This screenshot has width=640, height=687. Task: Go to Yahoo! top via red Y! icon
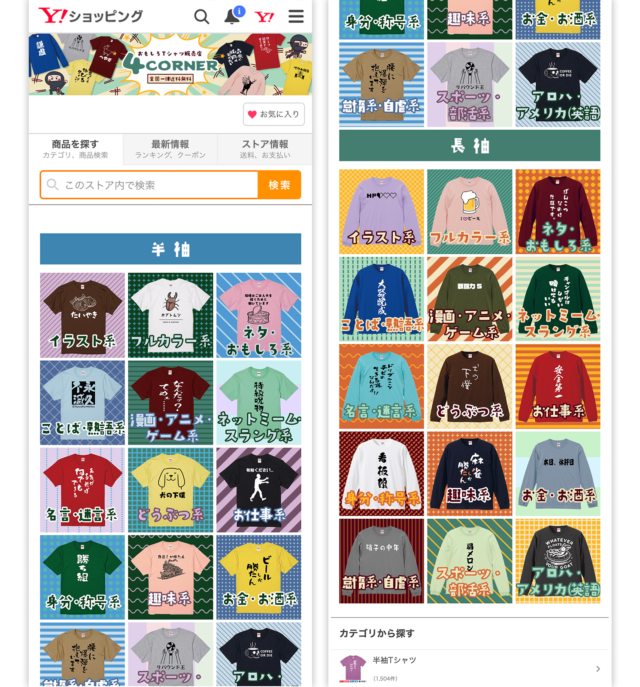264,16
